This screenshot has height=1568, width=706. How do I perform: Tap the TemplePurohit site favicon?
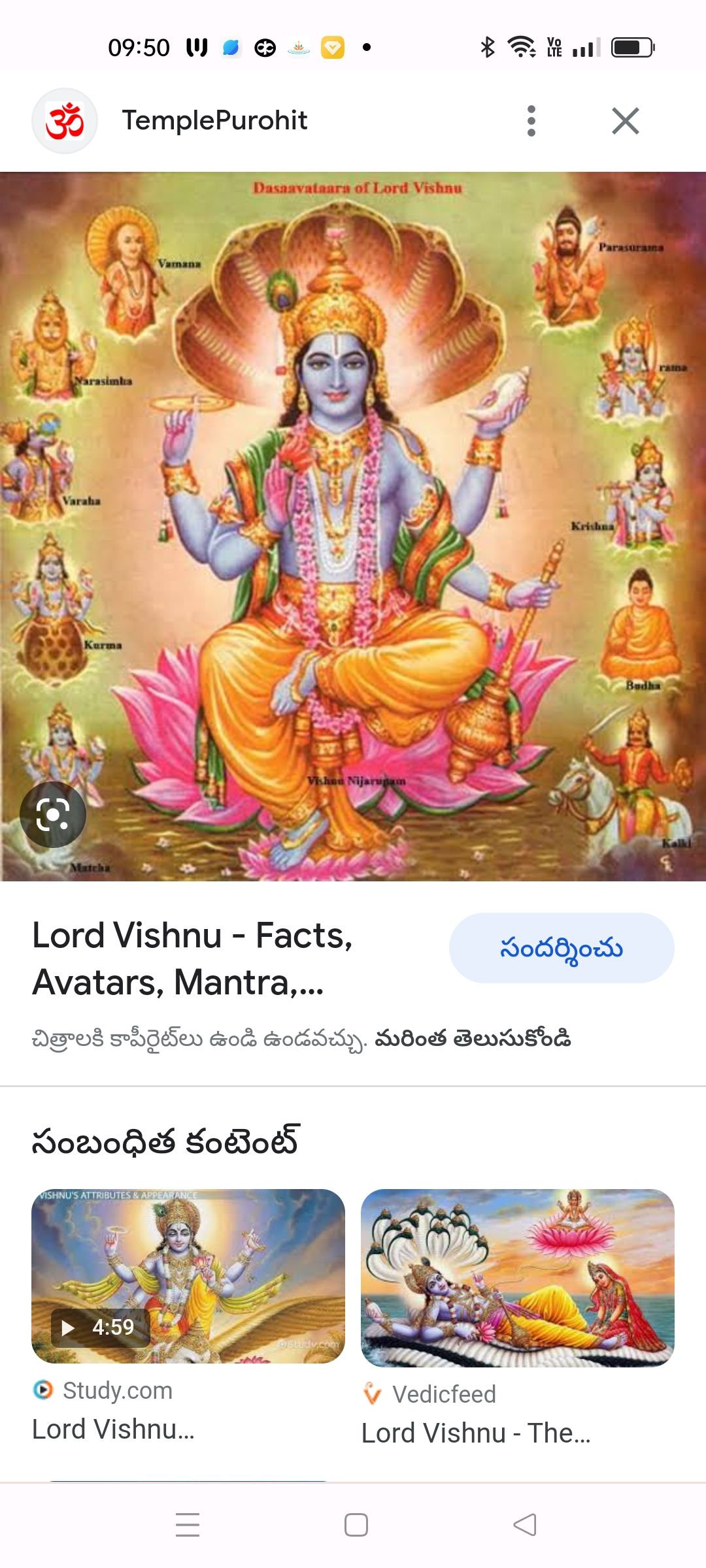coord(65,120)
